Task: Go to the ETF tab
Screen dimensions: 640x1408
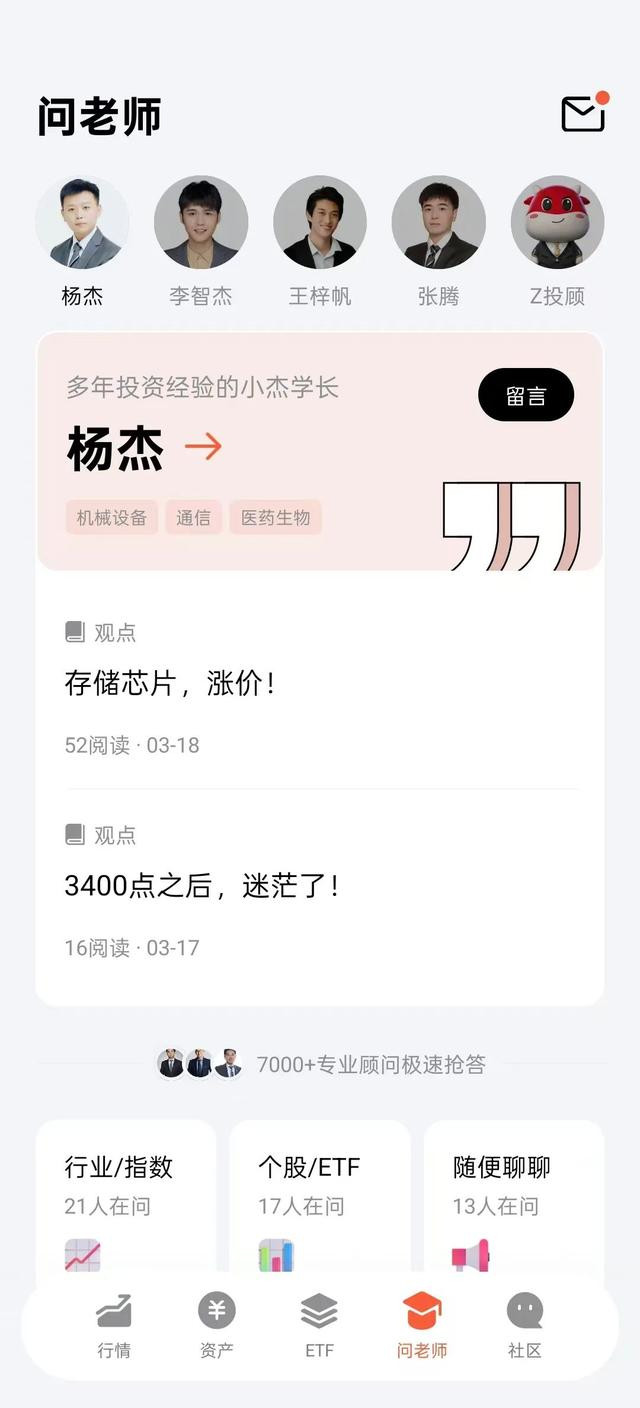Action: click(319, 1323)
